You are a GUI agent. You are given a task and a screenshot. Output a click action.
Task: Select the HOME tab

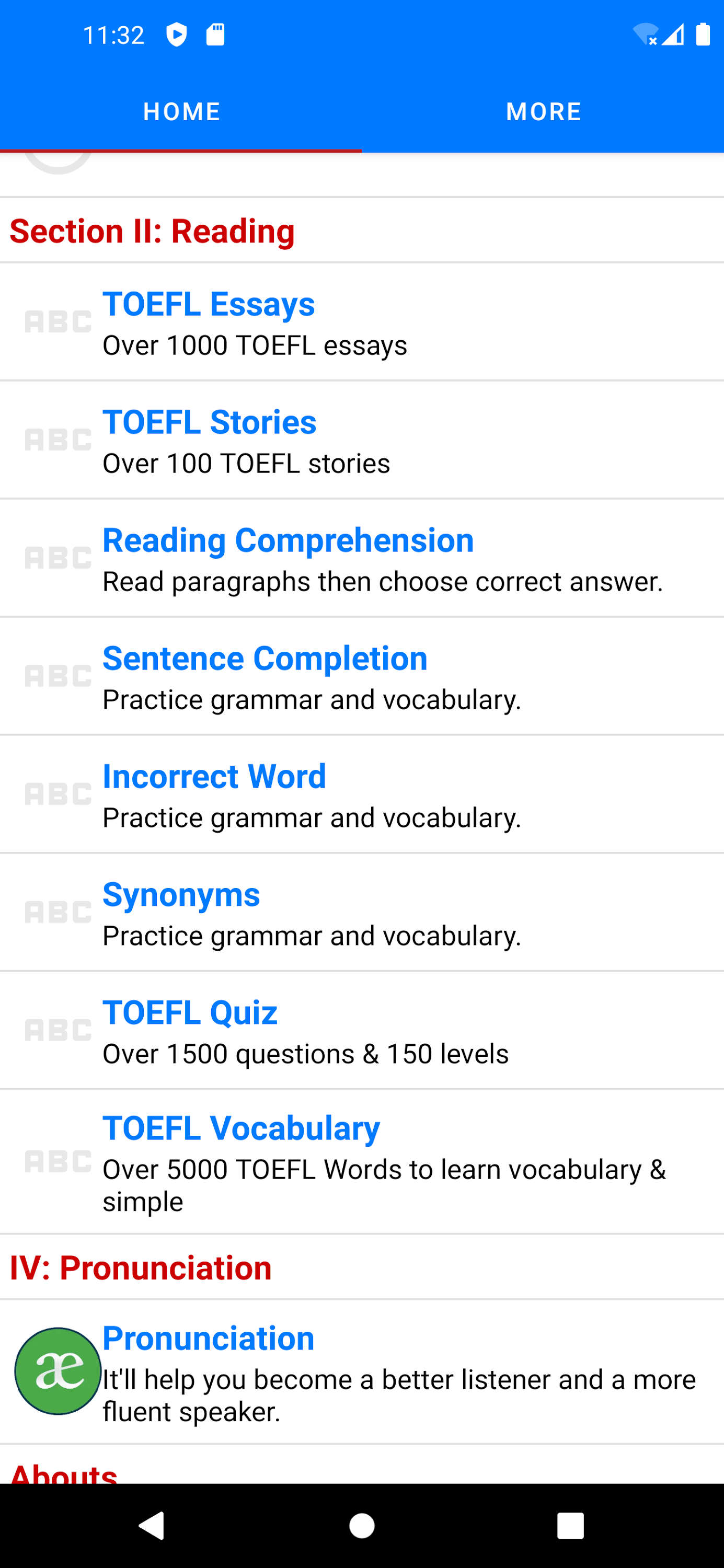click(181, 111)
